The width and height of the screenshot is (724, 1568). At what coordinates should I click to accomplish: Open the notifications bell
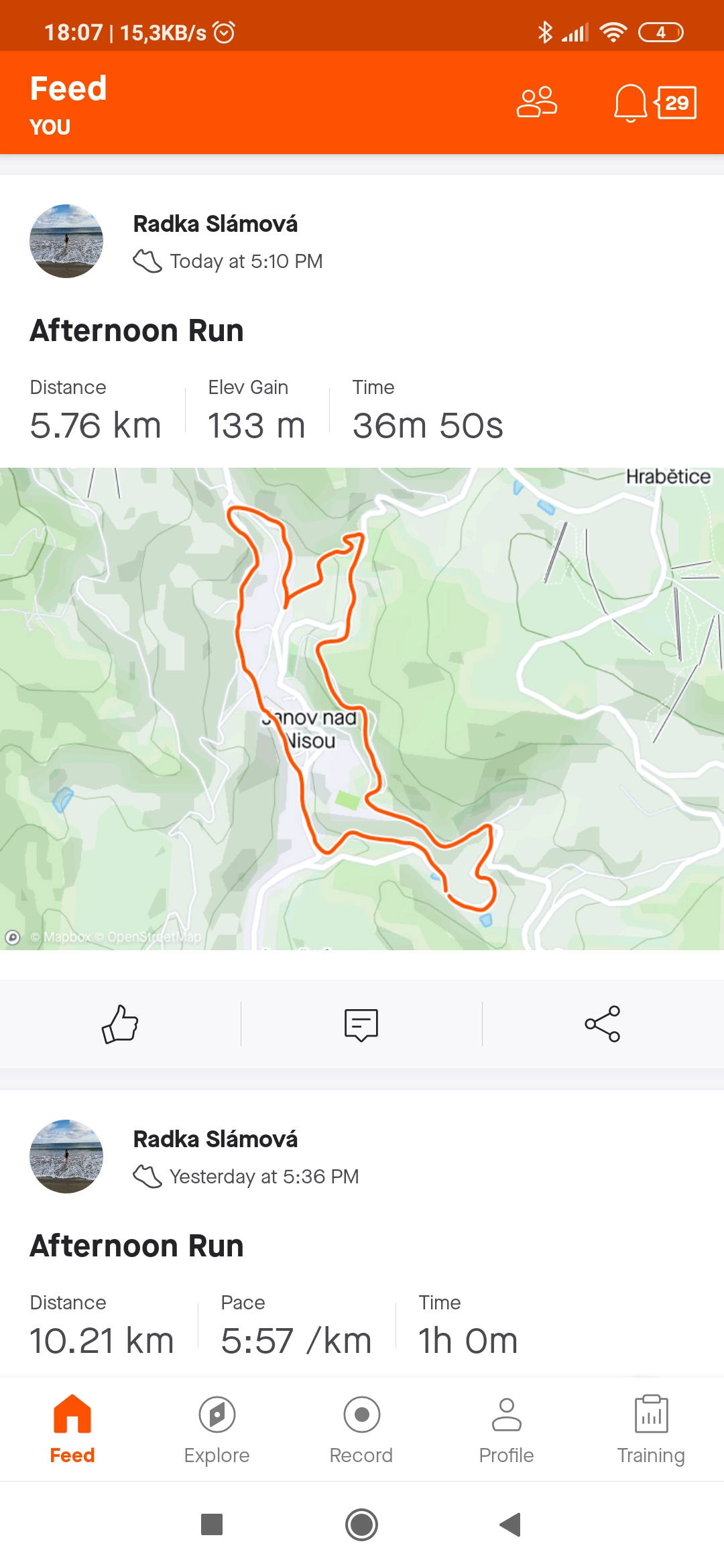(x=630, y=103)
